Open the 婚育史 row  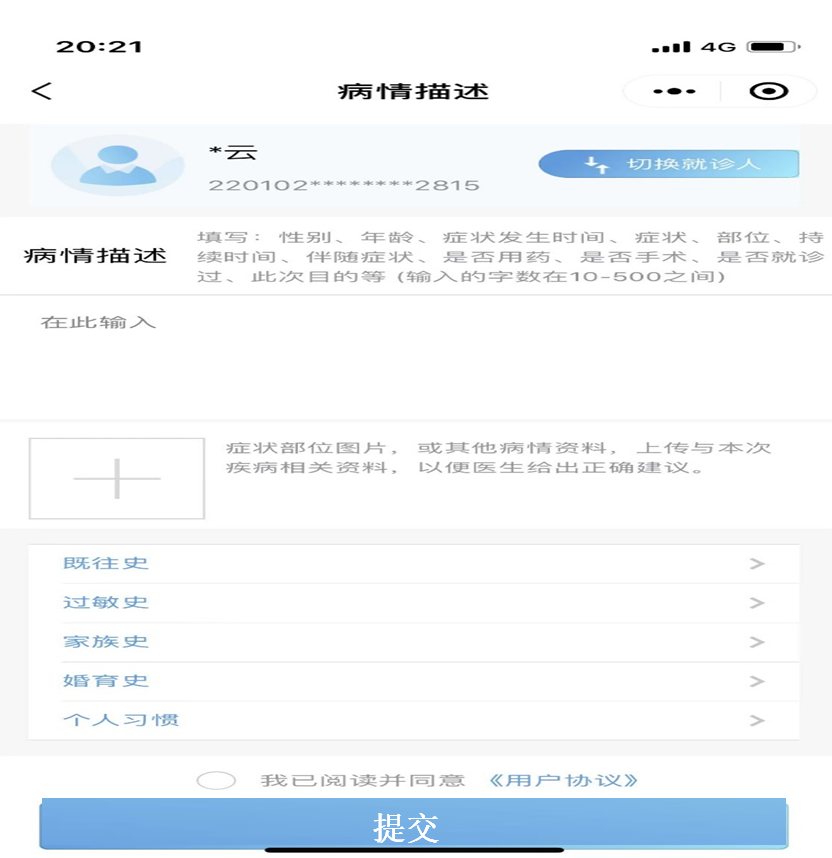413,681
